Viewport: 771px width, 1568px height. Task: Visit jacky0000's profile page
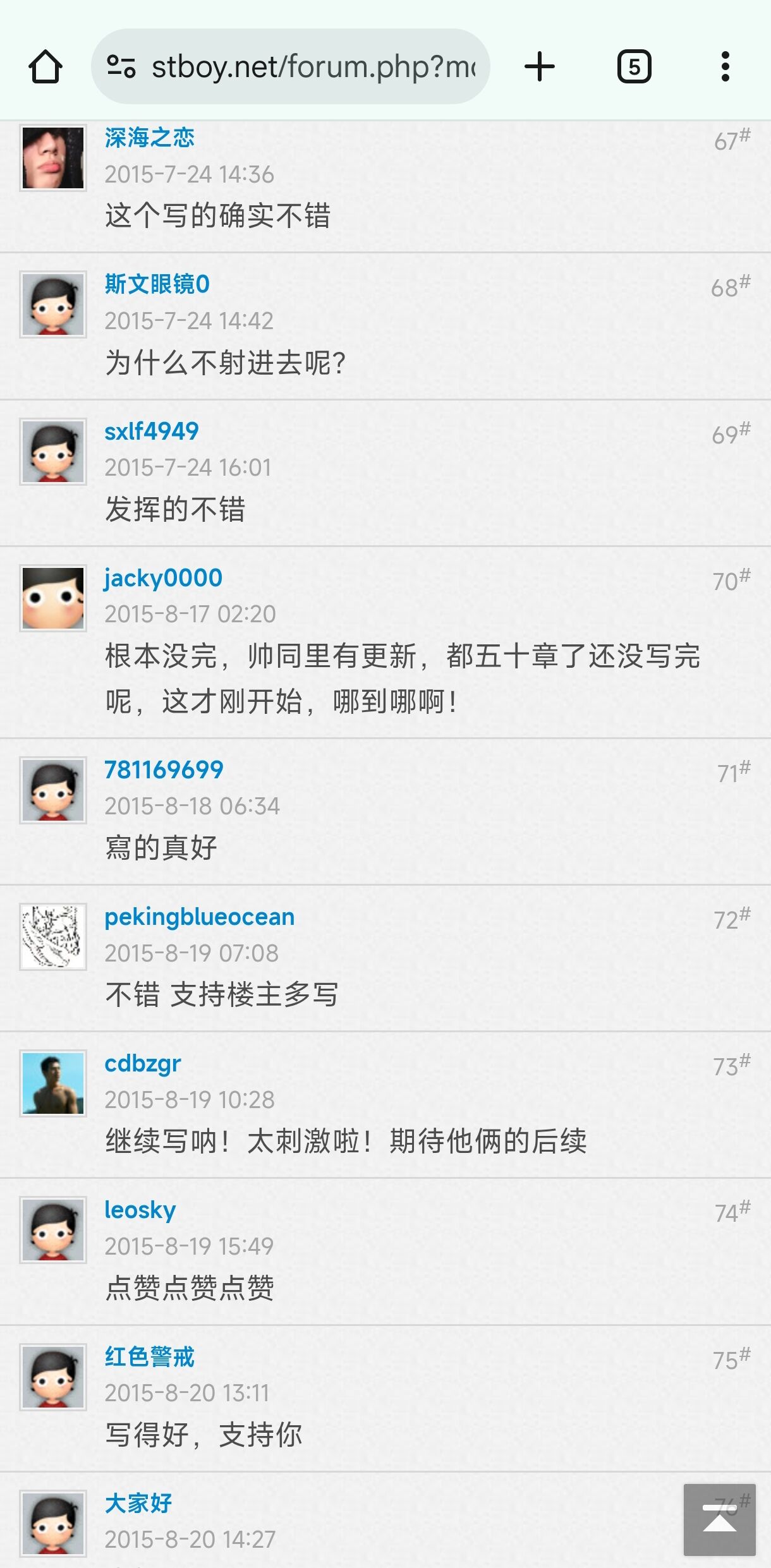163,578
